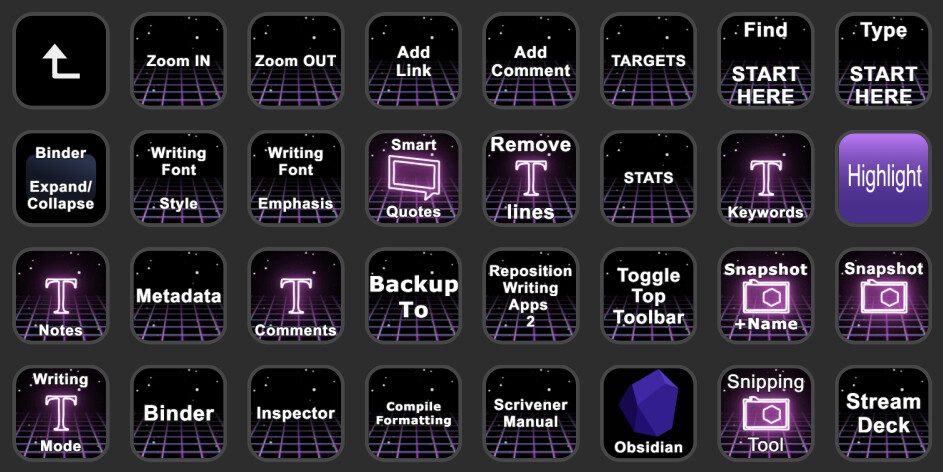Open the Scrivener Manual
The image size is (943, 472).
click(x=531, y=413)
